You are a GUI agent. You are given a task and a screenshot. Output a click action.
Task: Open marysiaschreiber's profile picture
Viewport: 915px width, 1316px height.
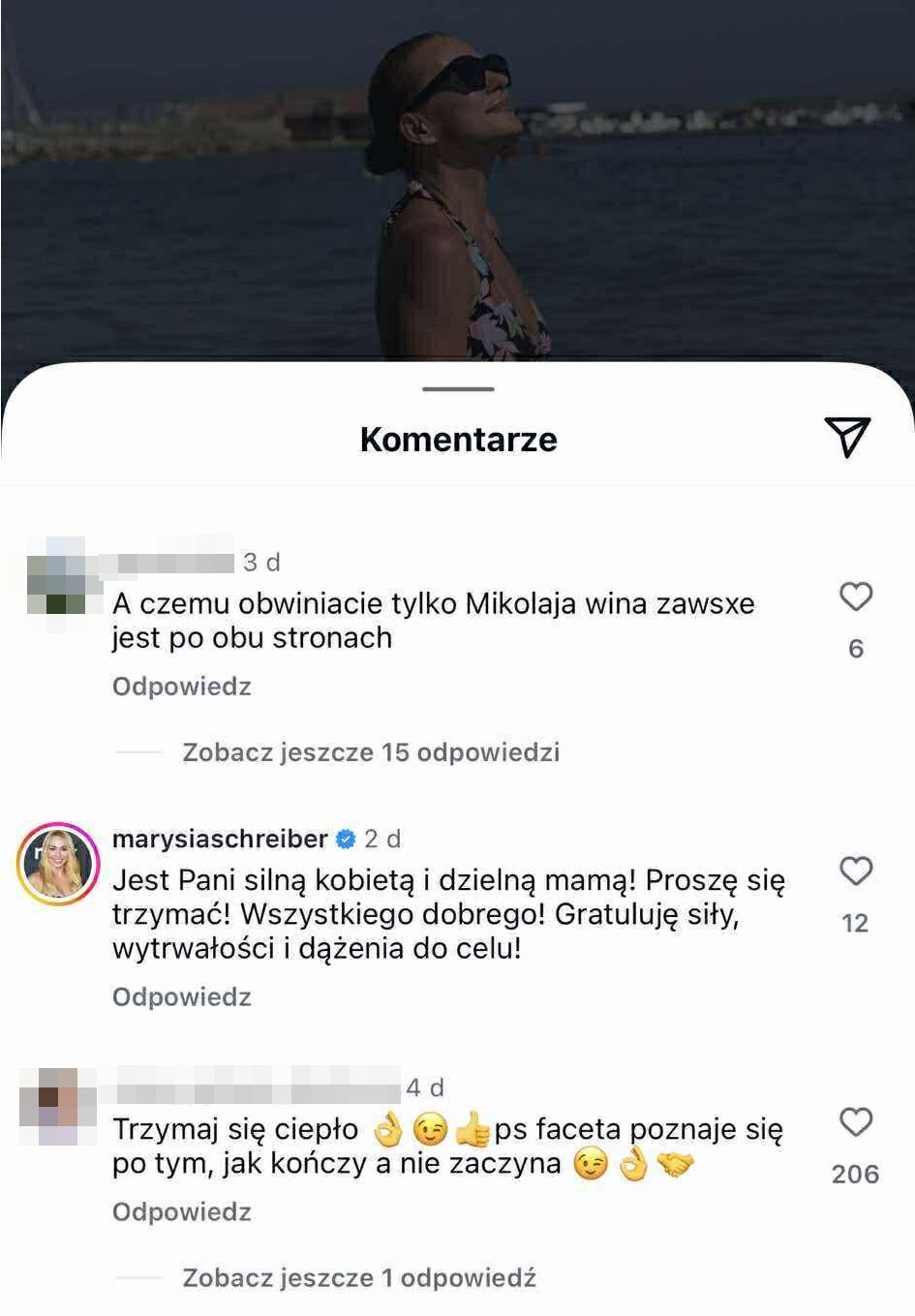point(58,863)
